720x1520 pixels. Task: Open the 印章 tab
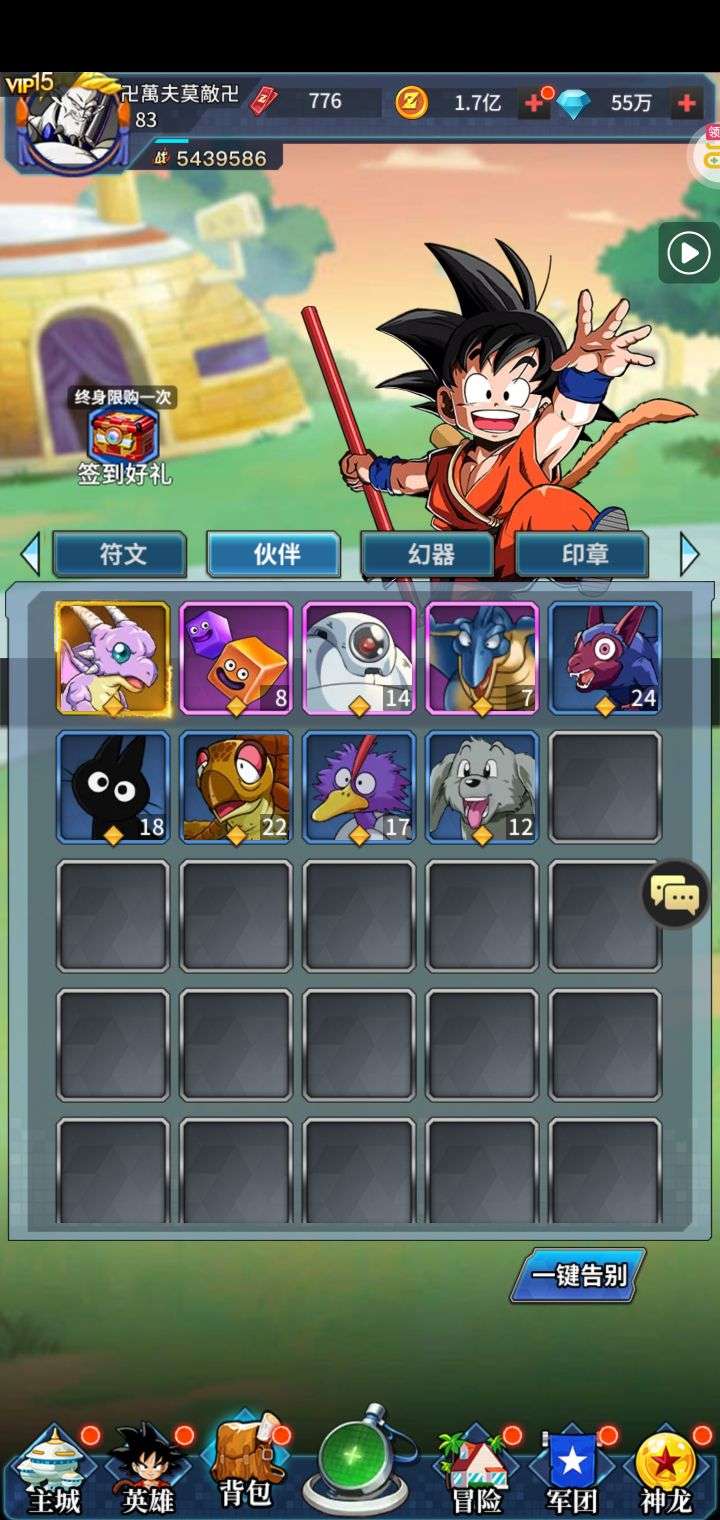(x=583, y=554)
